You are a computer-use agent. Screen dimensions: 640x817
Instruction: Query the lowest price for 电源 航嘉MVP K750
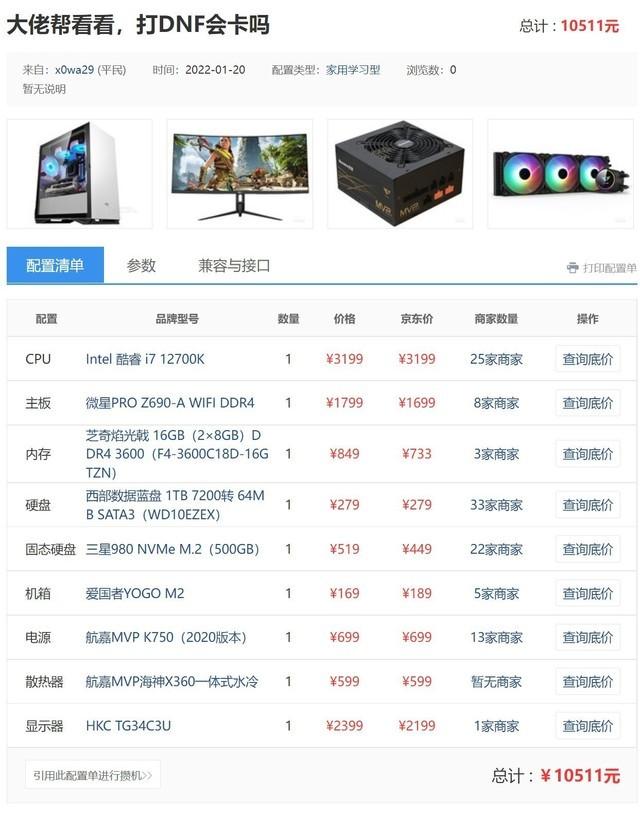587,637
